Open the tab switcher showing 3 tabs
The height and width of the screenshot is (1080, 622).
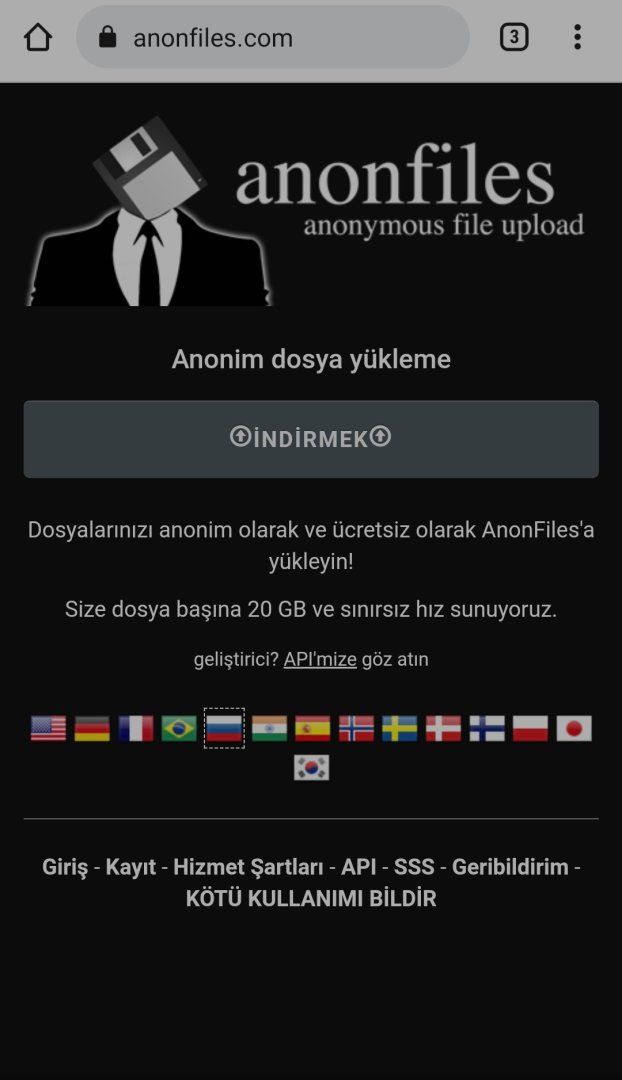(513, 38)
